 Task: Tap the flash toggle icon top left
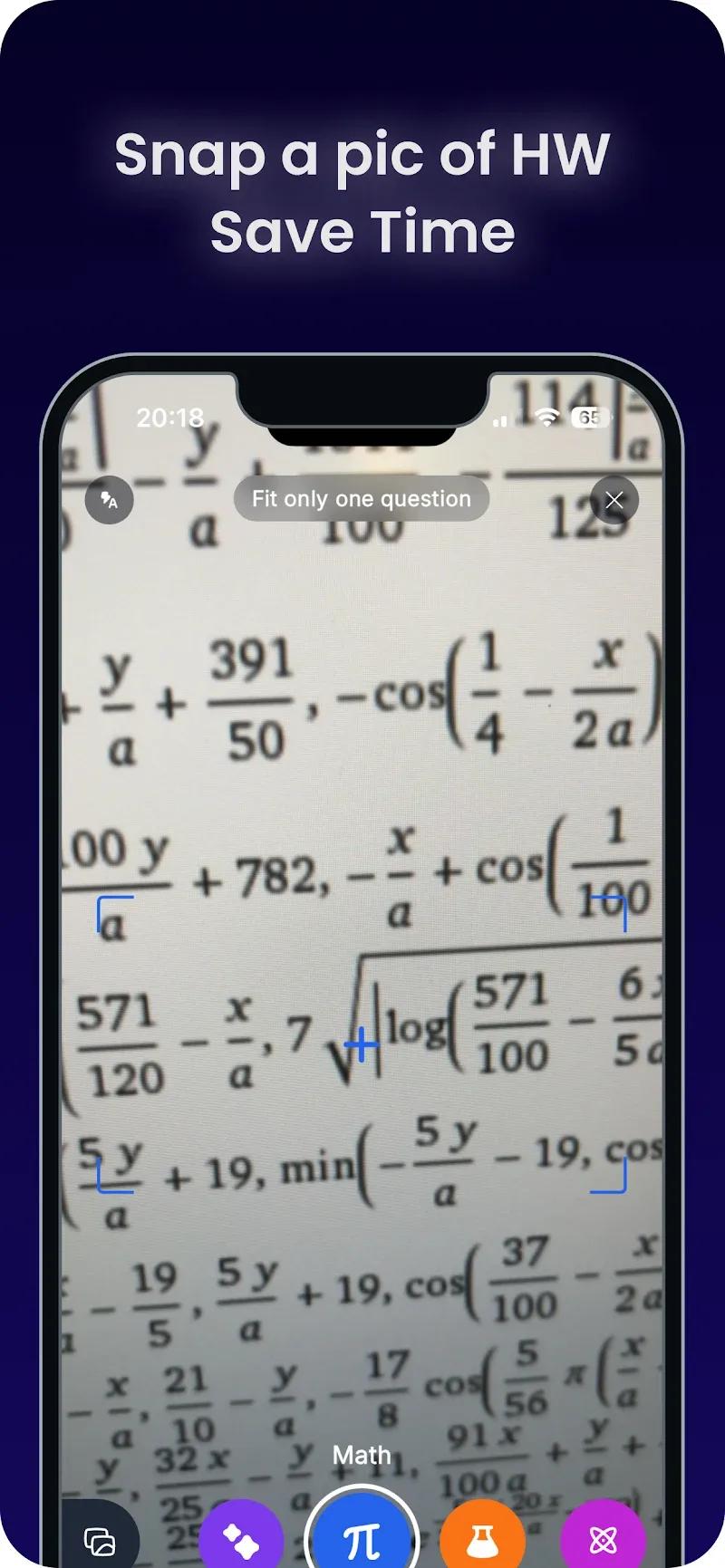[x=109, y=500]
